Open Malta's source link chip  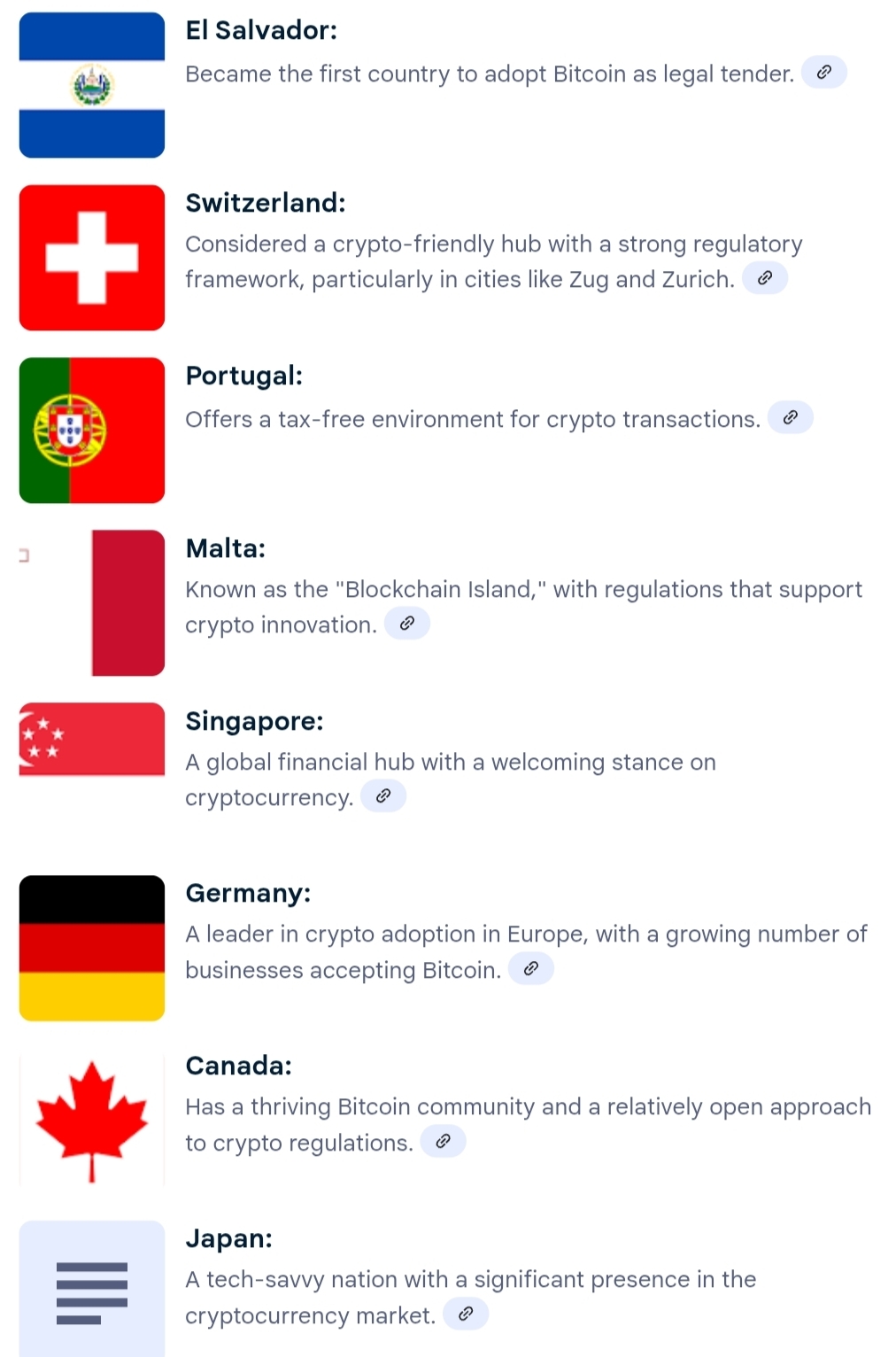407,624
